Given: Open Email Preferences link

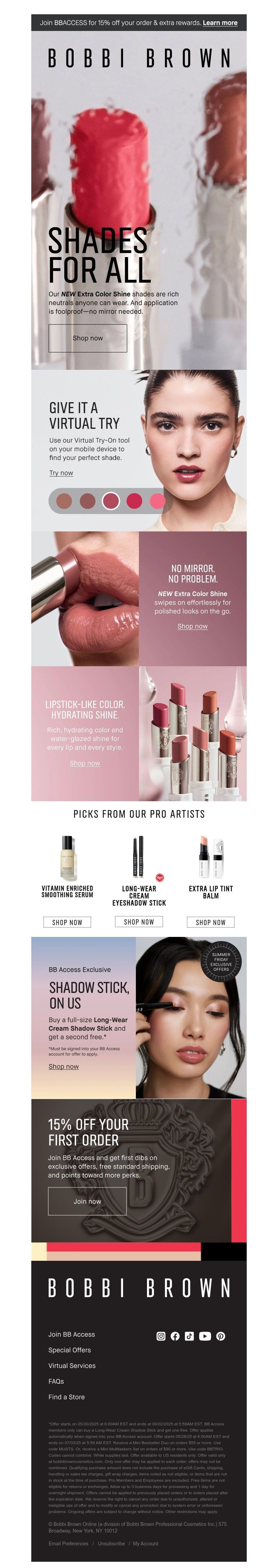Looking at the screenshot, I should pyautogui.click(x=68, y=1543).
